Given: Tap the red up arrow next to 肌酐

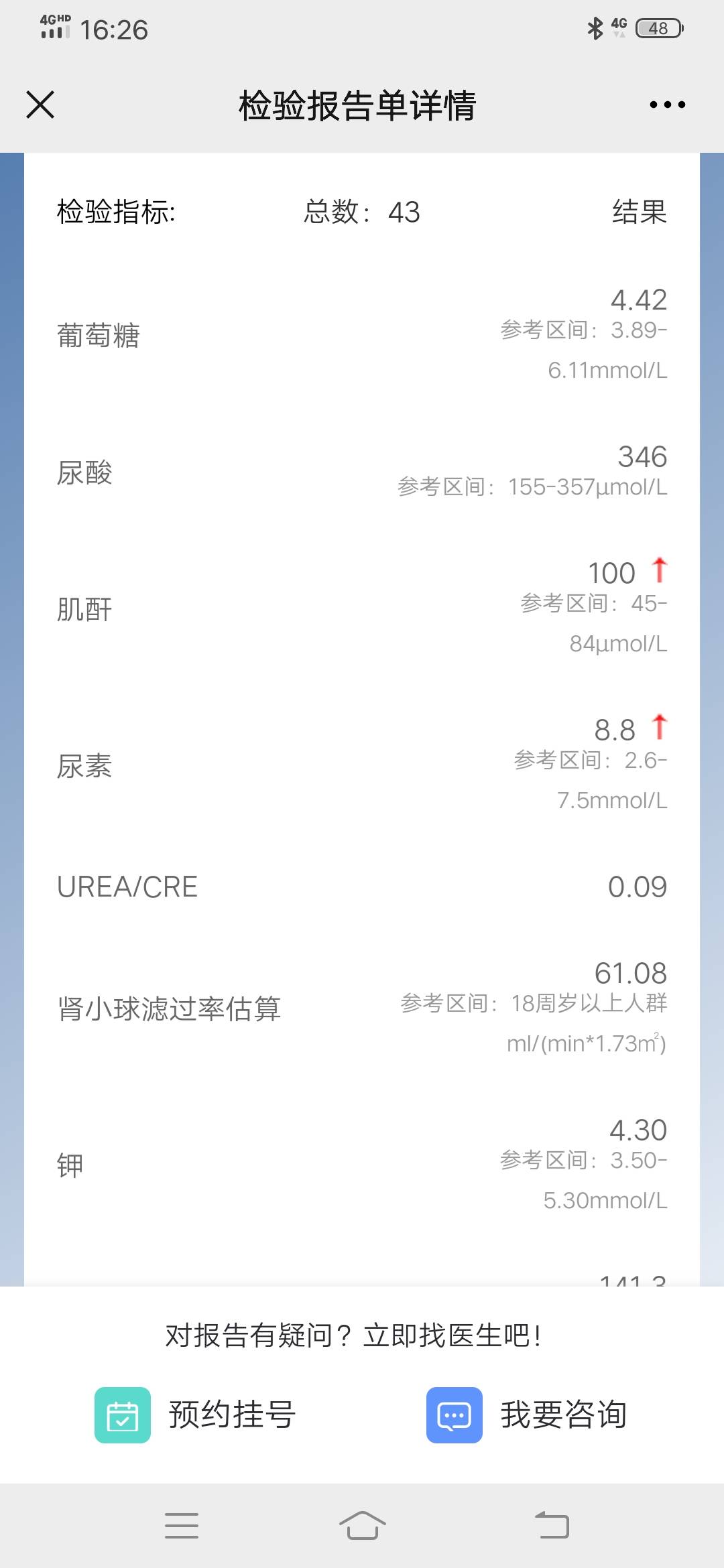Looking at the screenshot, I should (660, 570).
